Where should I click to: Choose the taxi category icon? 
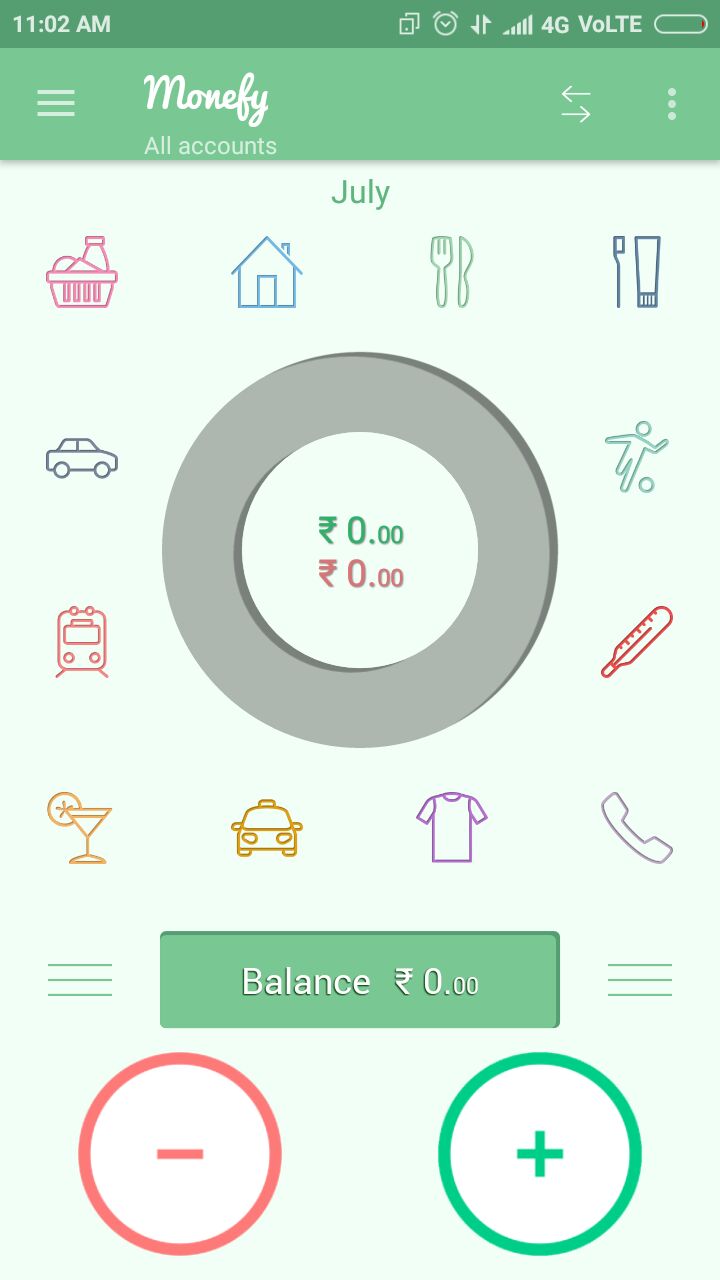coord(266,828)
